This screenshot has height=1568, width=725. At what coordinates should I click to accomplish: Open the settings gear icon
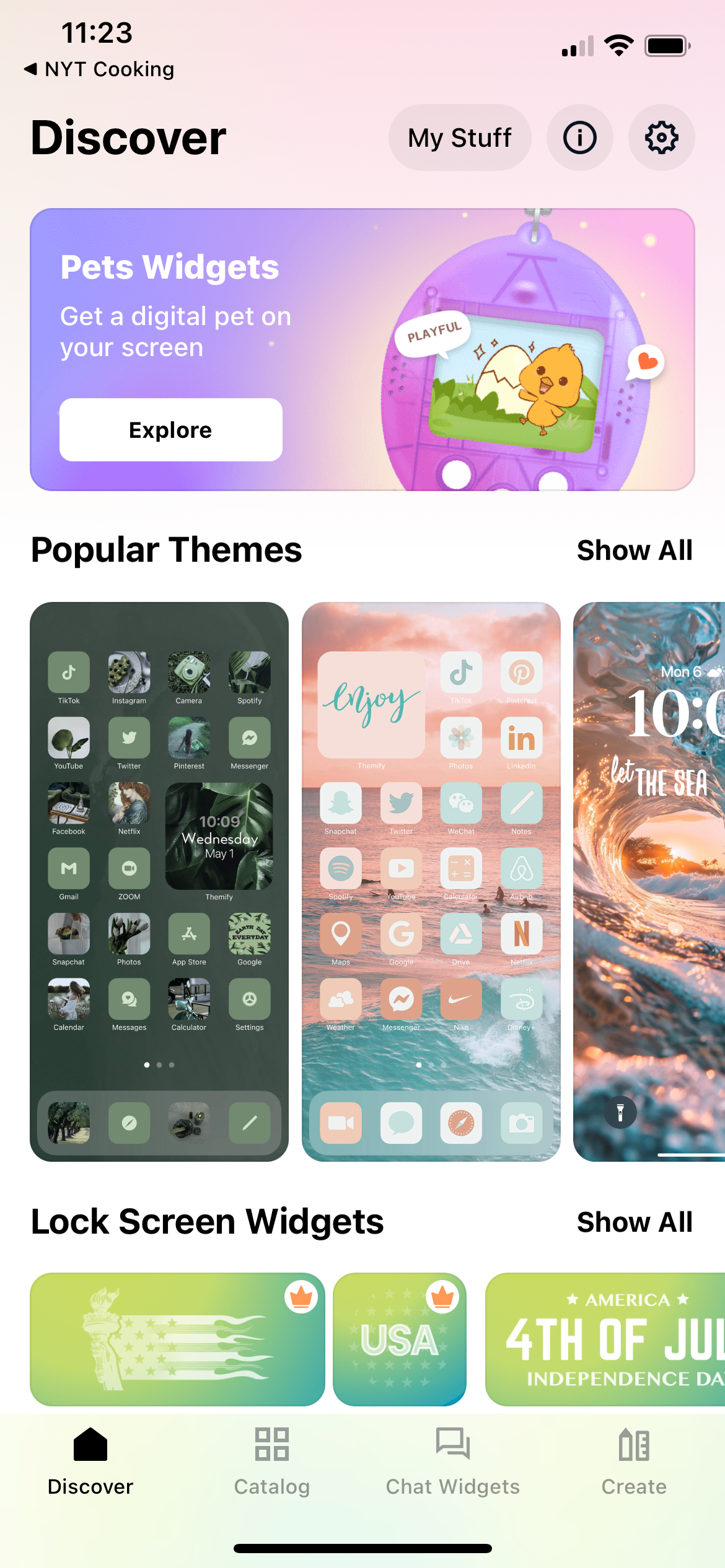661,137
